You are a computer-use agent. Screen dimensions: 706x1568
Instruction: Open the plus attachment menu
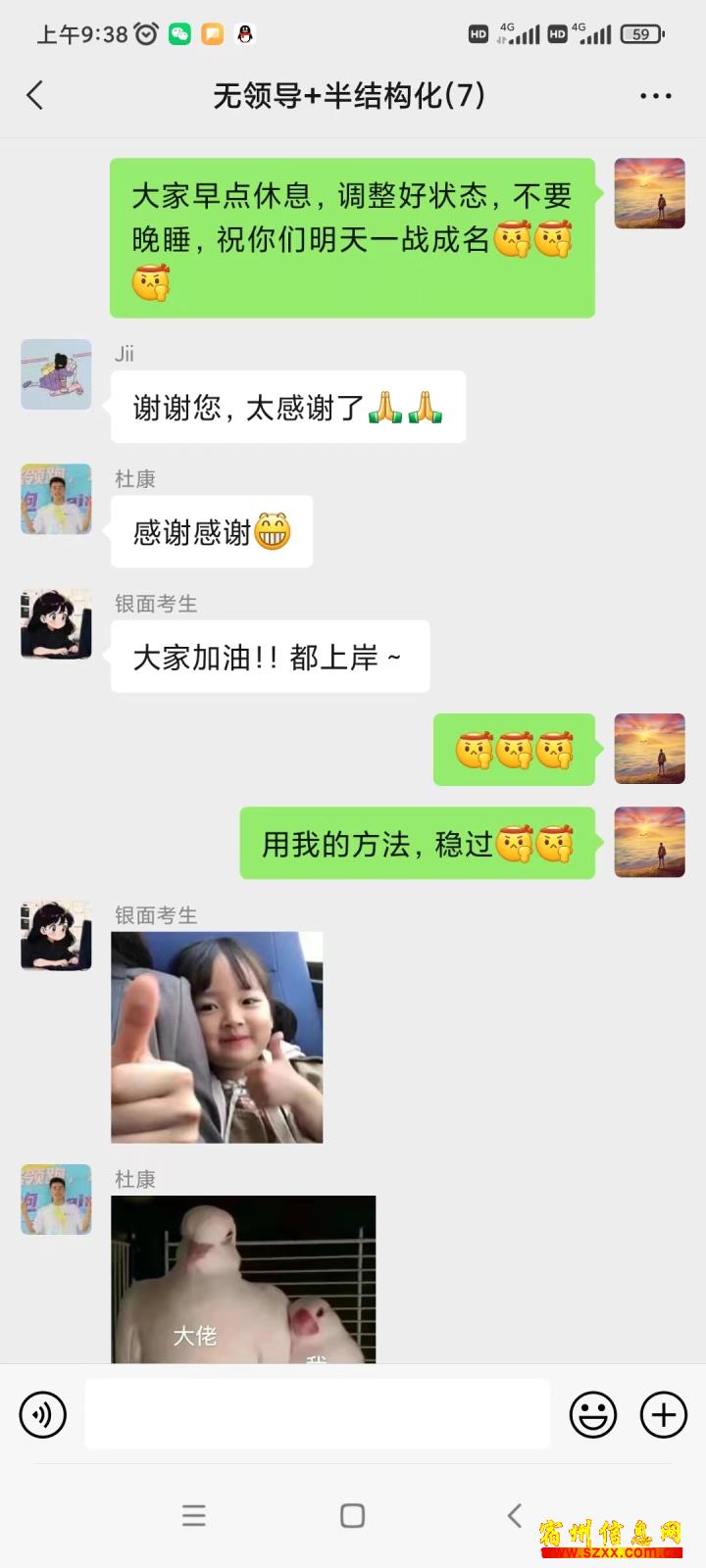click(664, 1414)
